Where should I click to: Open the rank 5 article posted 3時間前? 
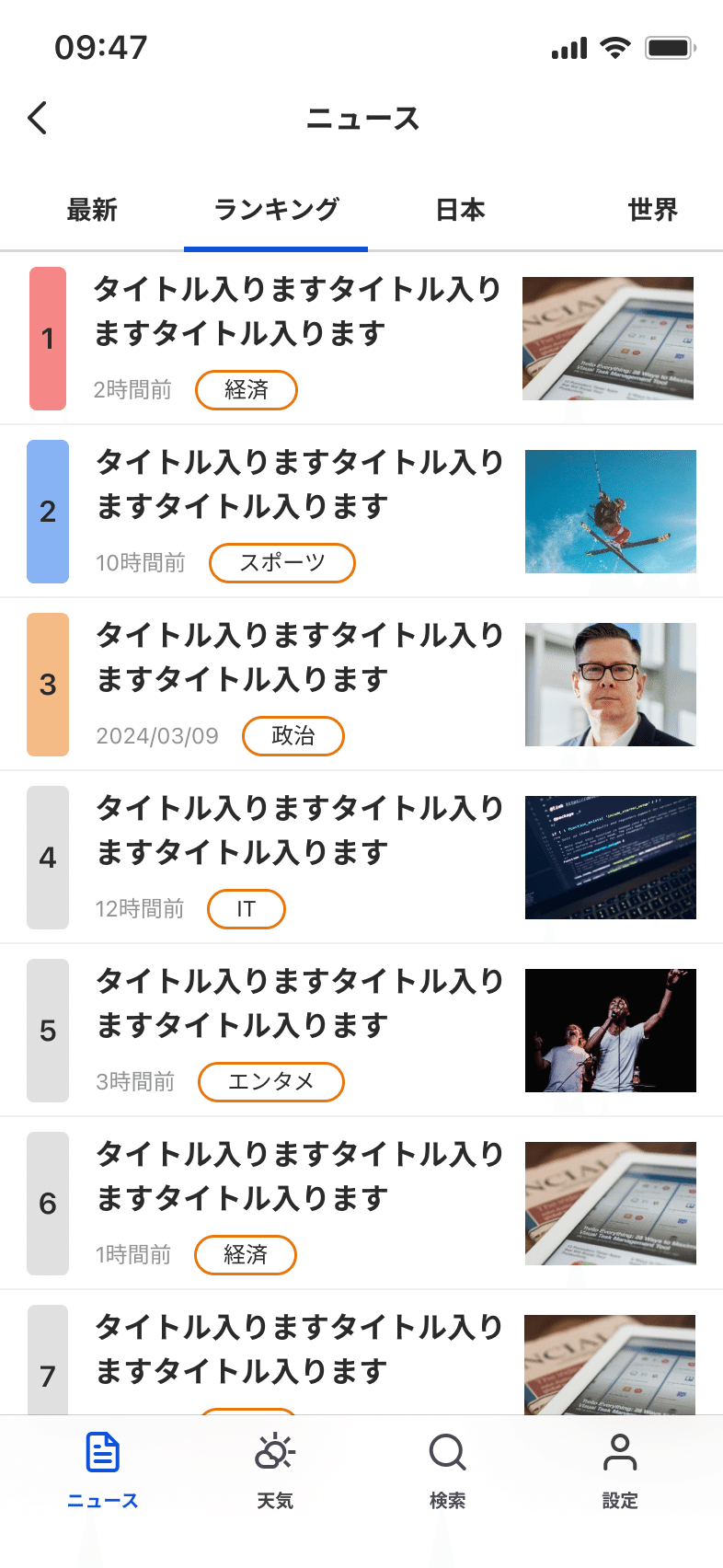coord(361,1031)
